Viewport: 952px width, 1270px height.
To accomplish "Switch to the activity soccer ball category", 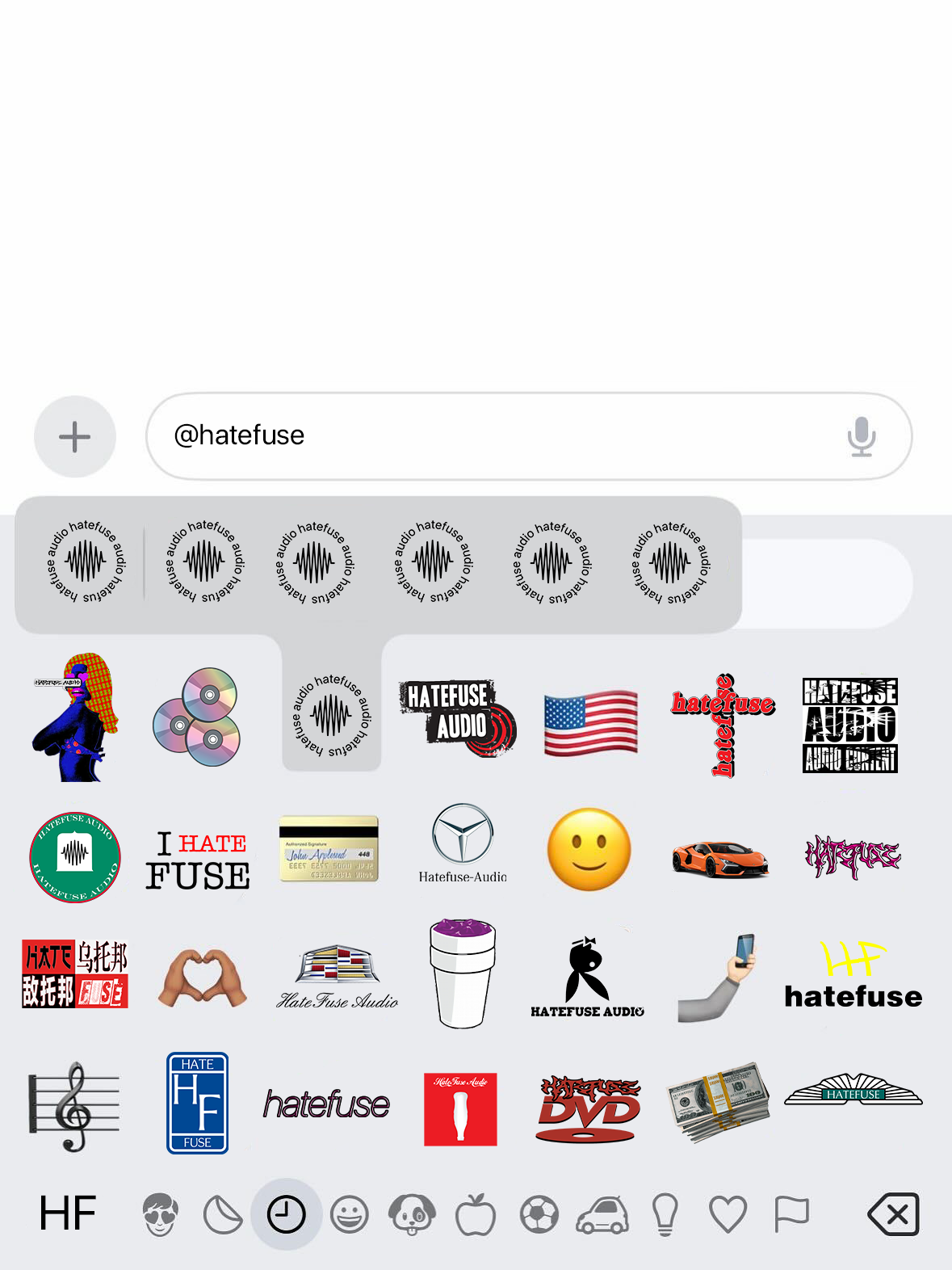I will (539, 1214).
